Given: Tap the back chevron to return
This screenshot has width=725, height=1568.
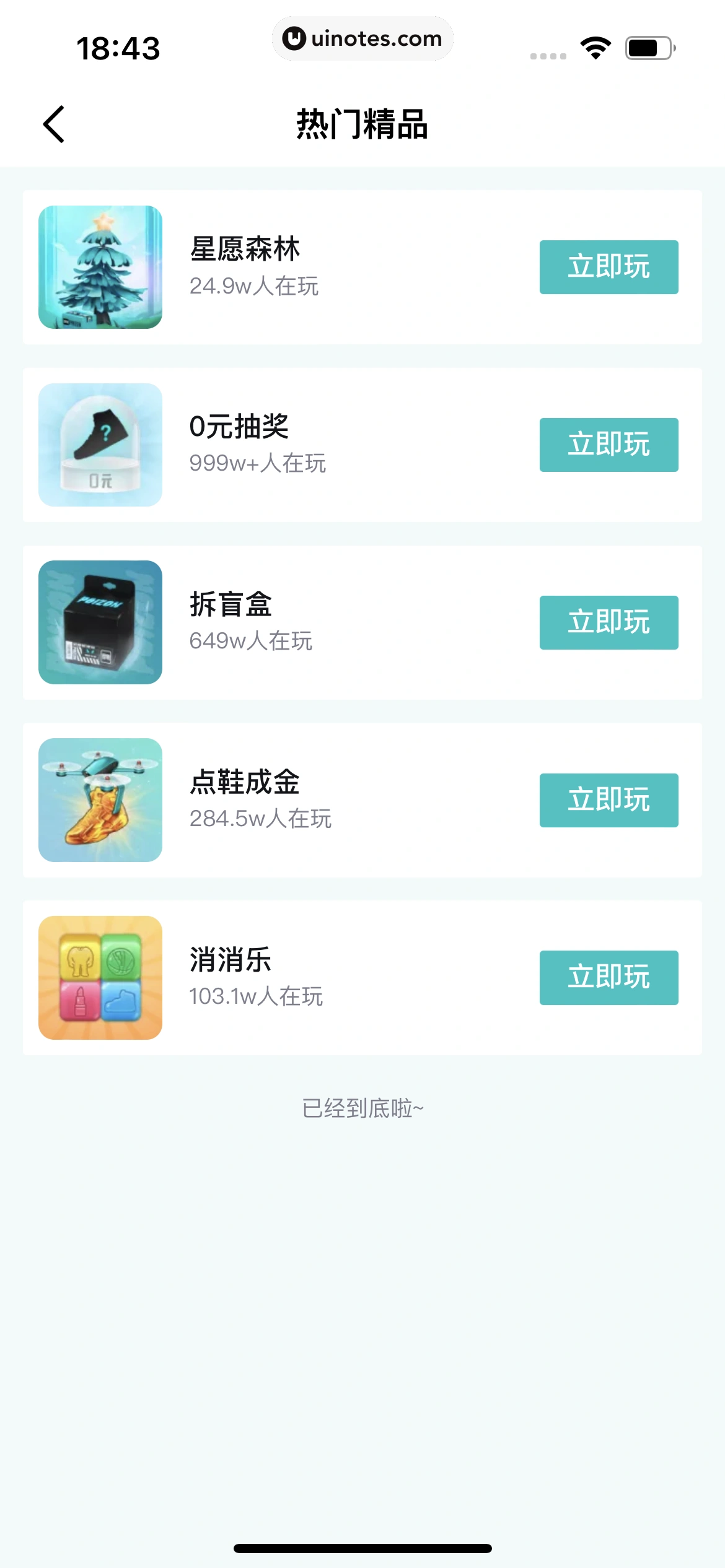Looking at the screenshot, I should pos(53,123).
